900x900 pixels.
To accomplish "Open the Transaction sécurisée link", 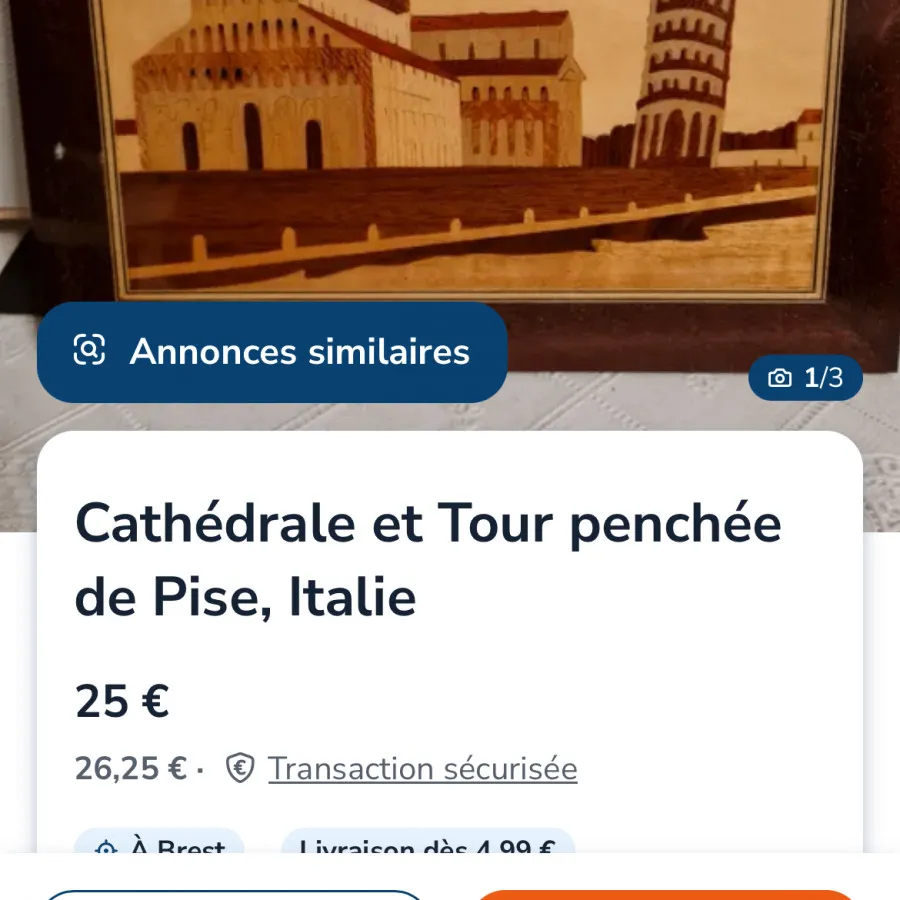I will (422, 769).
